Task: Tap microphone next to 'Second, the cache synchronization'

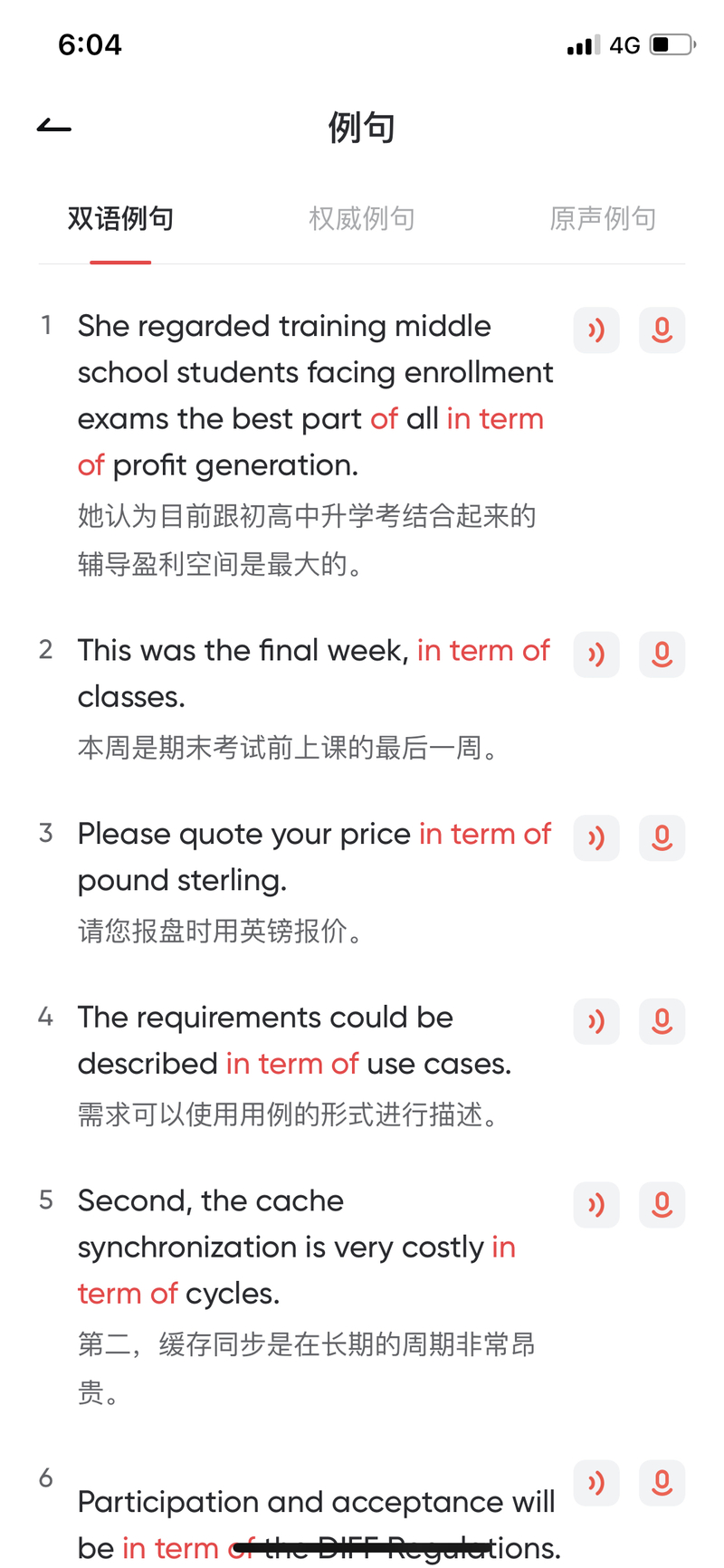Action: click(662, 1204)
